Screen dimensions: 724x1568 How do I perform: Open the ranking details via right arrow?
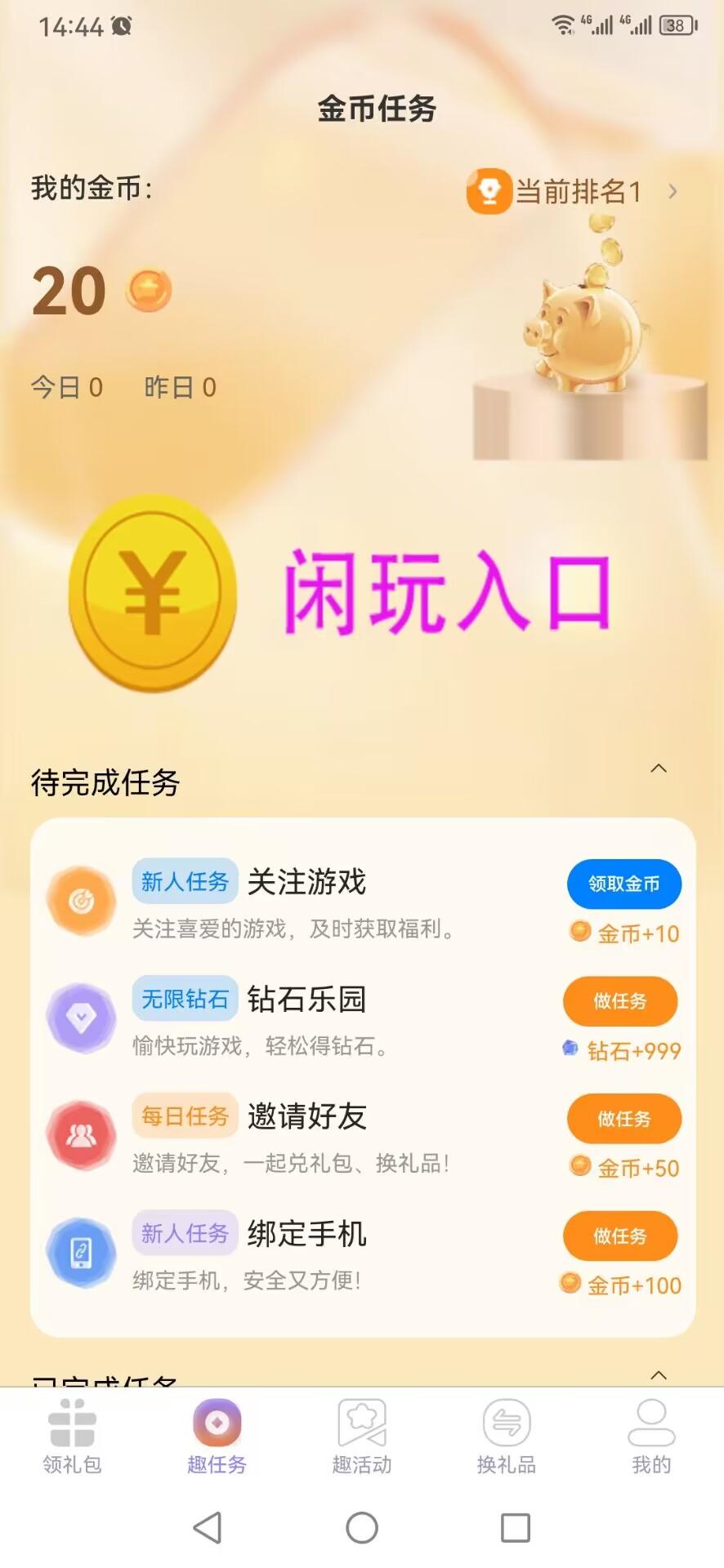pos(673,193)
